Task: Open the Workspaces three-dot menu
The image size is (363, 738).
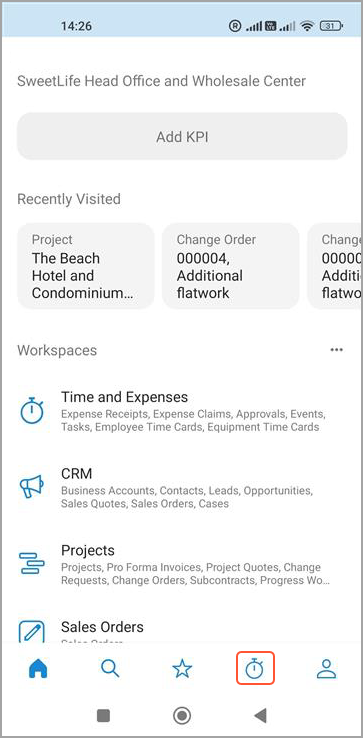Action: tap(337, 350)
